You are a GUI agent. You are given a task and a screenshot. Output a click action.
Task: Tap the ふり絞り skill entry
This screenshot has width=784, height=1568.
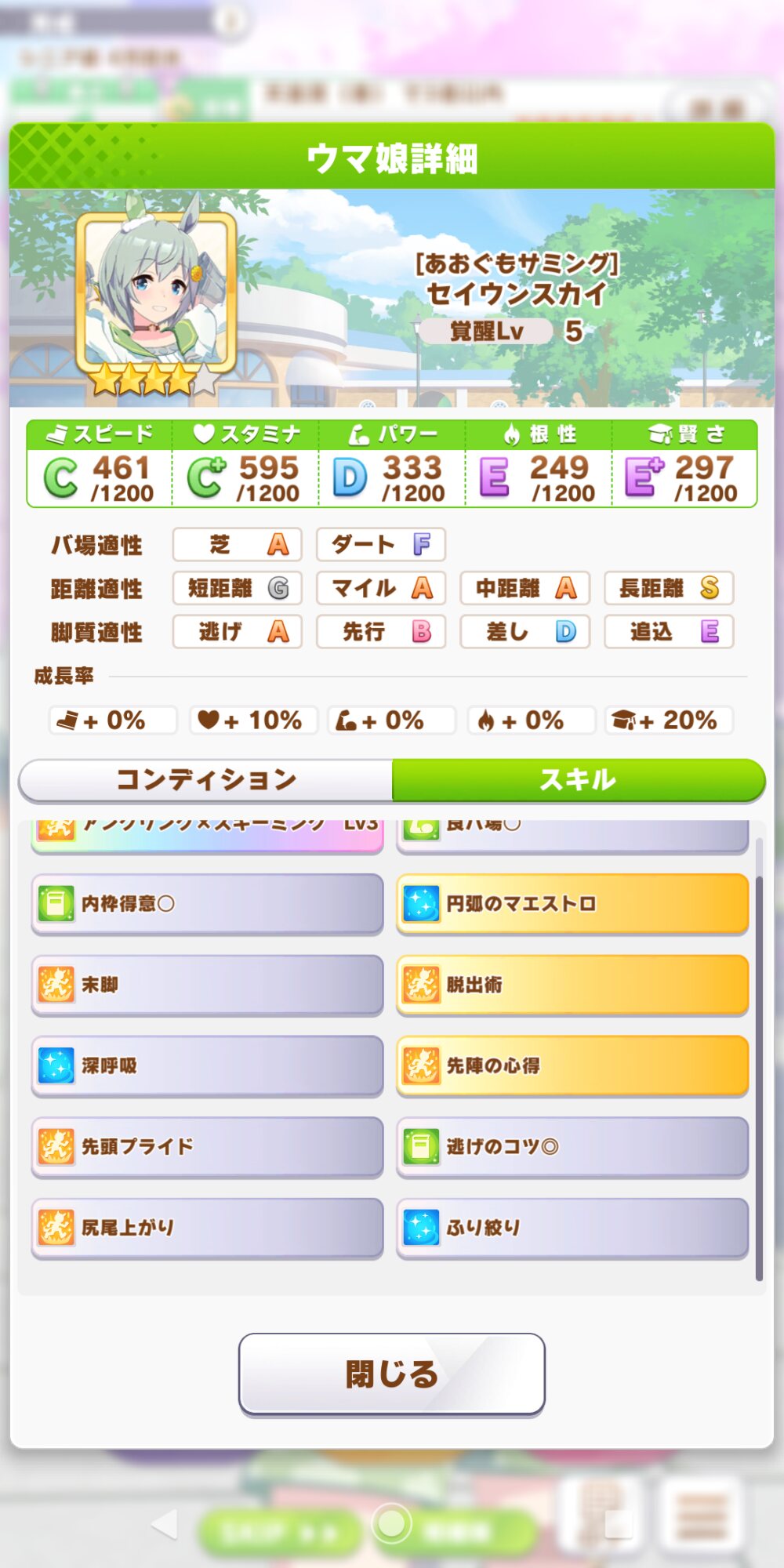(x=572, y=1227)
